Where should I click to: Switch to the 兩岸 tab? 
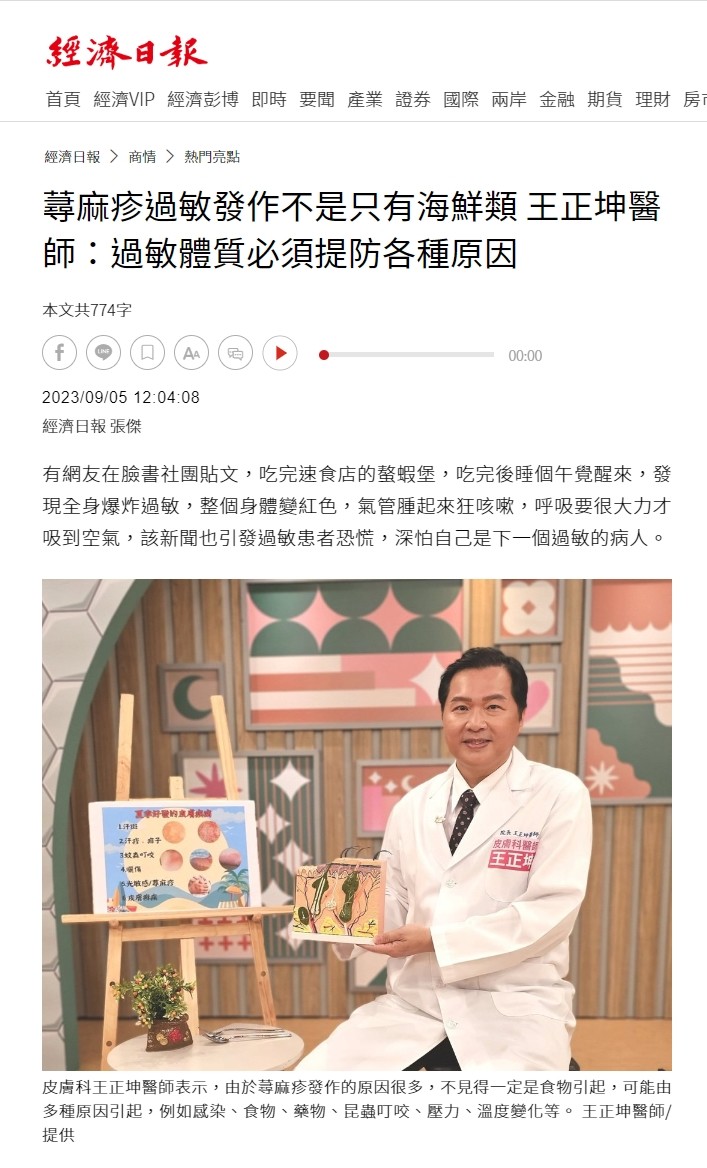[509, 99]
